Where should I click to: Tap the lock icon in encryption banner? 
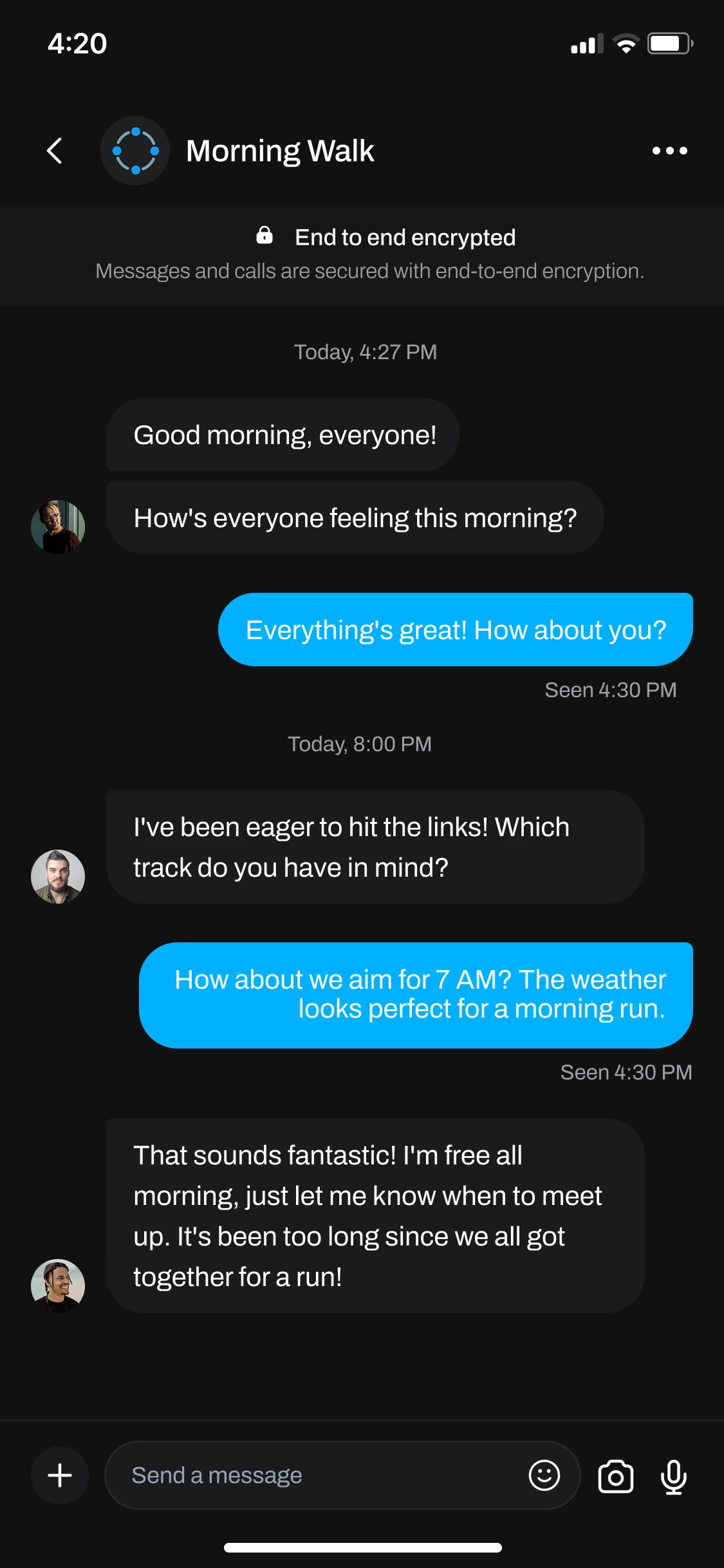[266, 236]
